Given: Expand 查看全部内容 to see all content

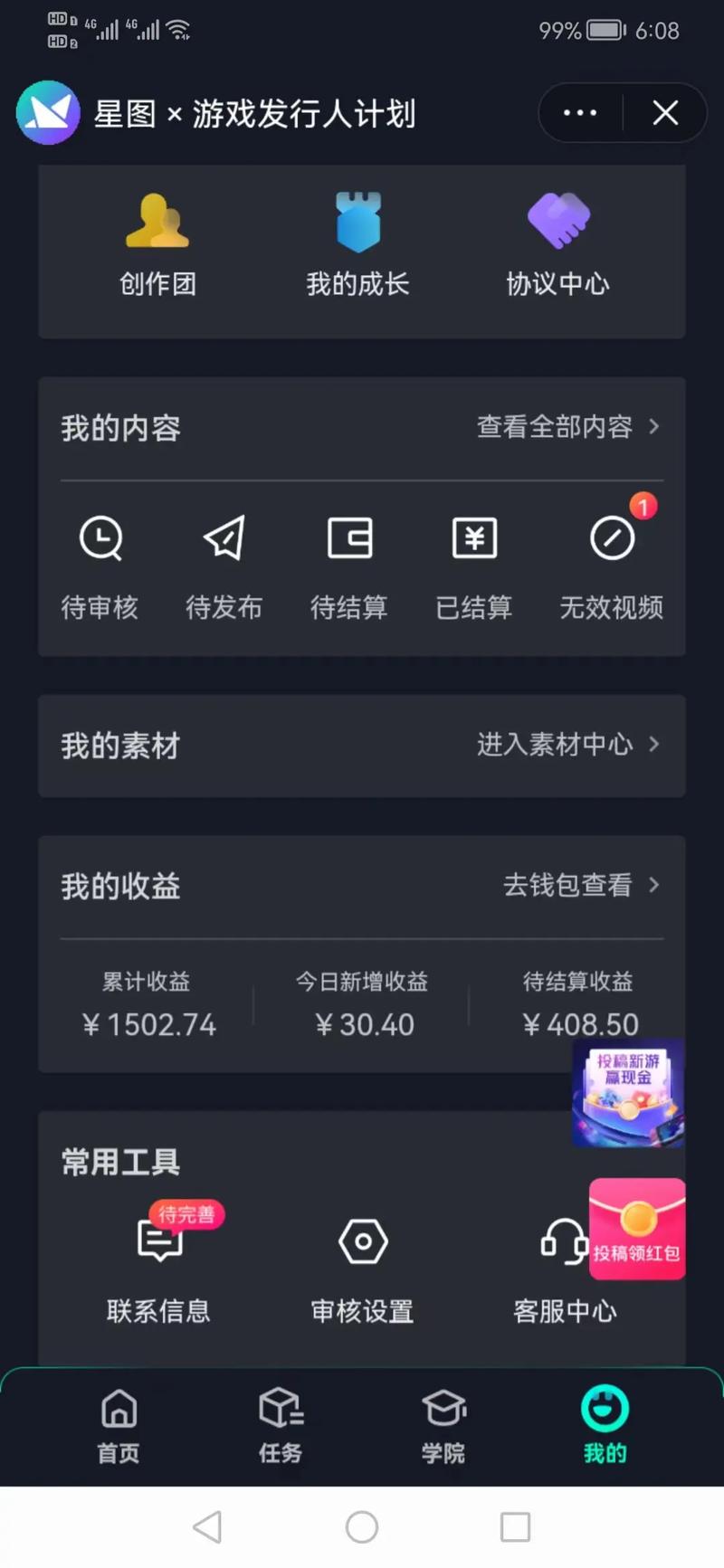Looking at the screenshot, I should (x=567, y=427).
